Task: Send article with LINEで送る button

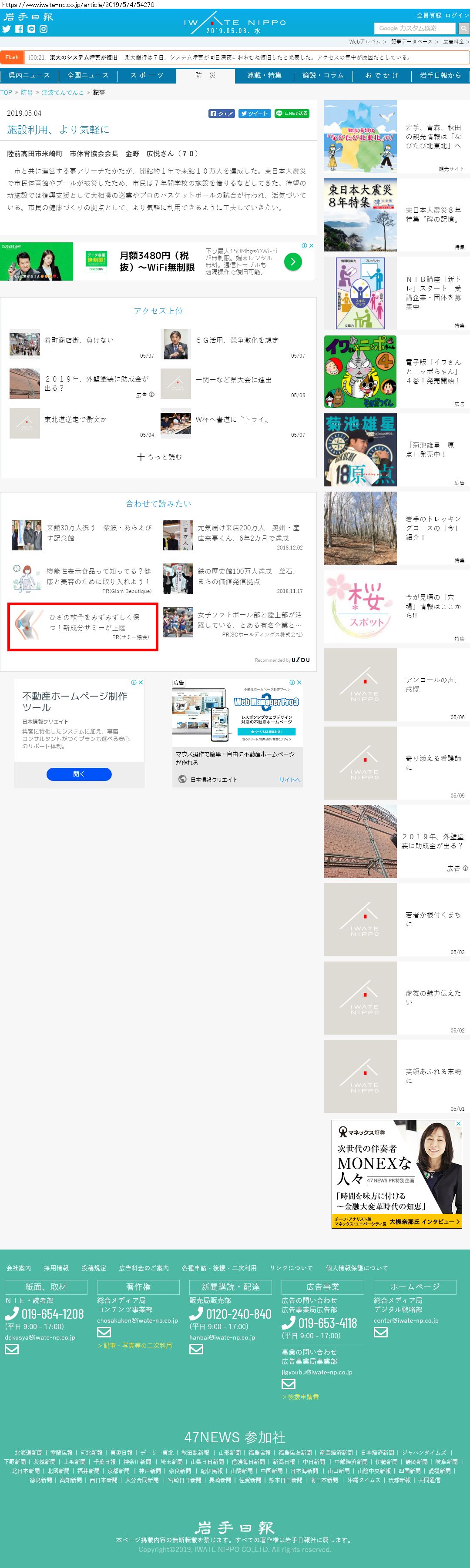Action: 292,113
